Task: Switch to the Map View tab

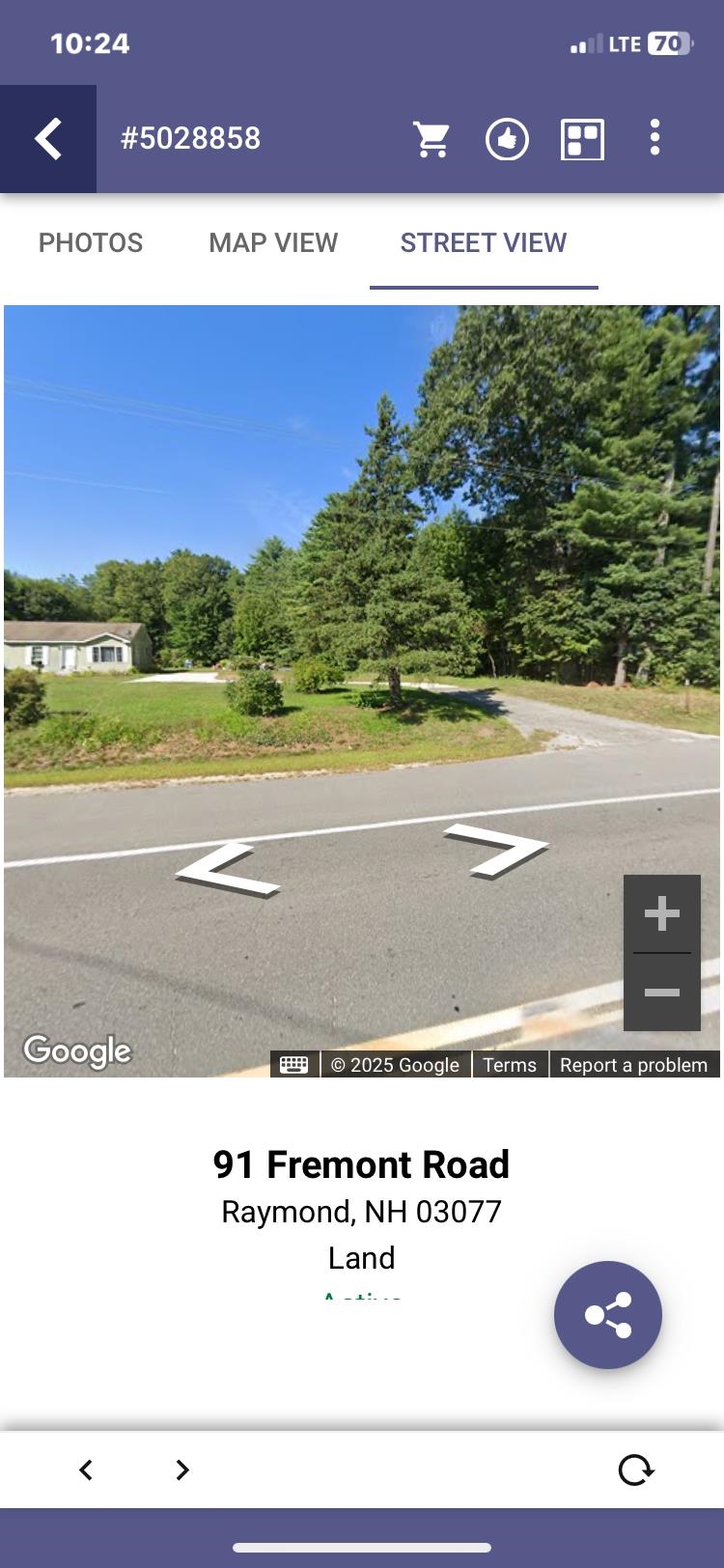Action: pos(273,243)
